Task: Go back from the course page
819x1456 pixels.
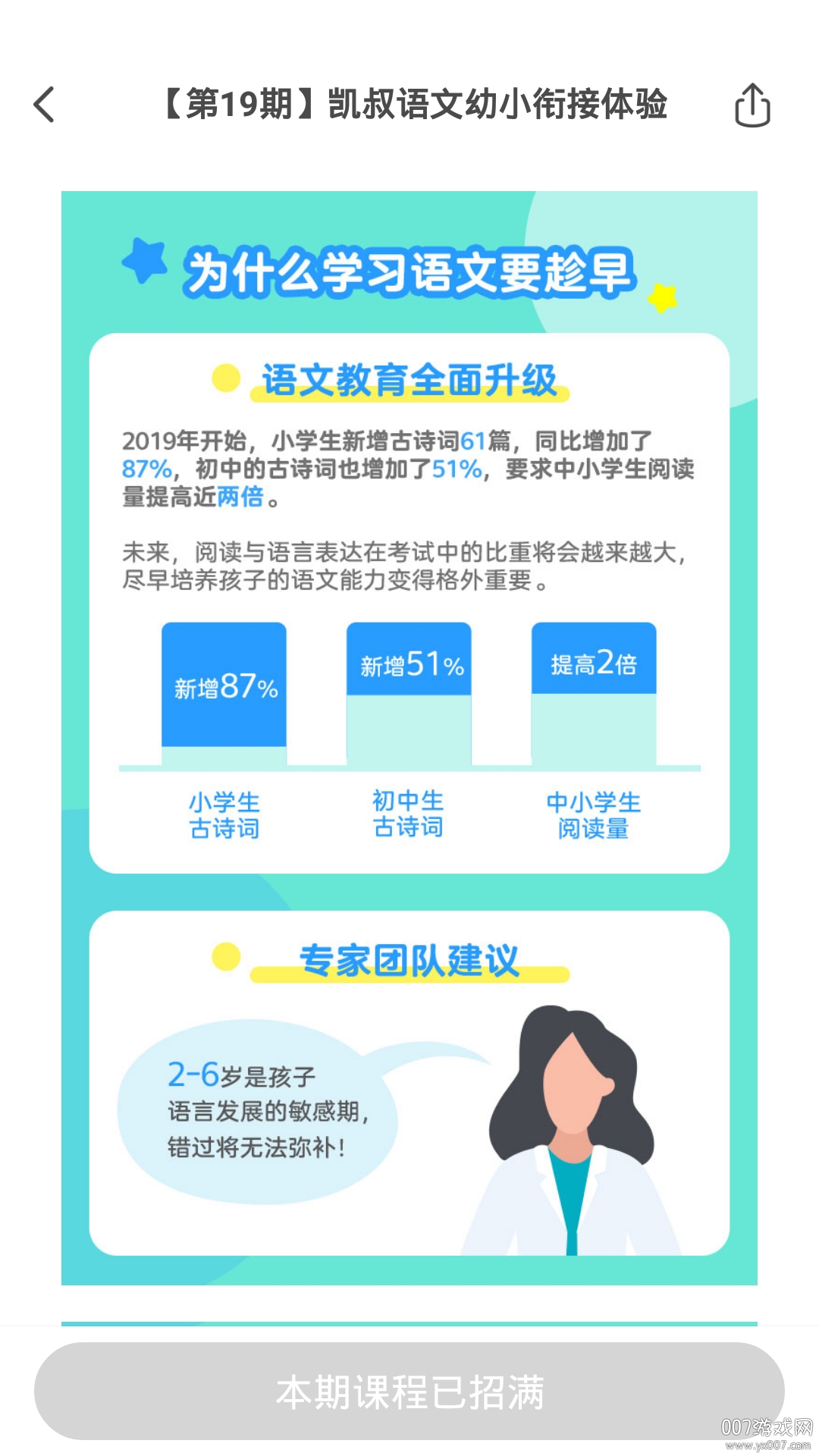Action: [x=45, y=105]
